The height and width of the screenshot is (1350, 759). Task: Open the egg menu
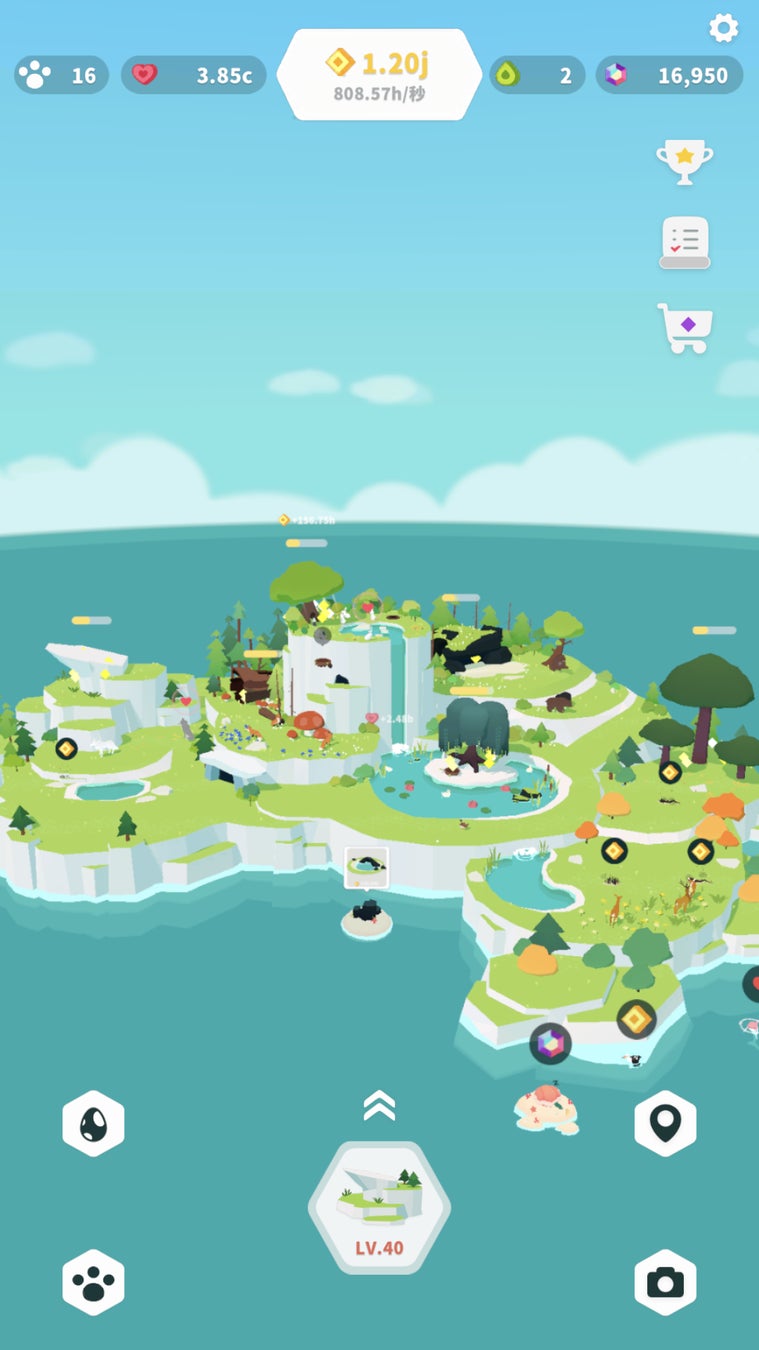(94, 1124)
